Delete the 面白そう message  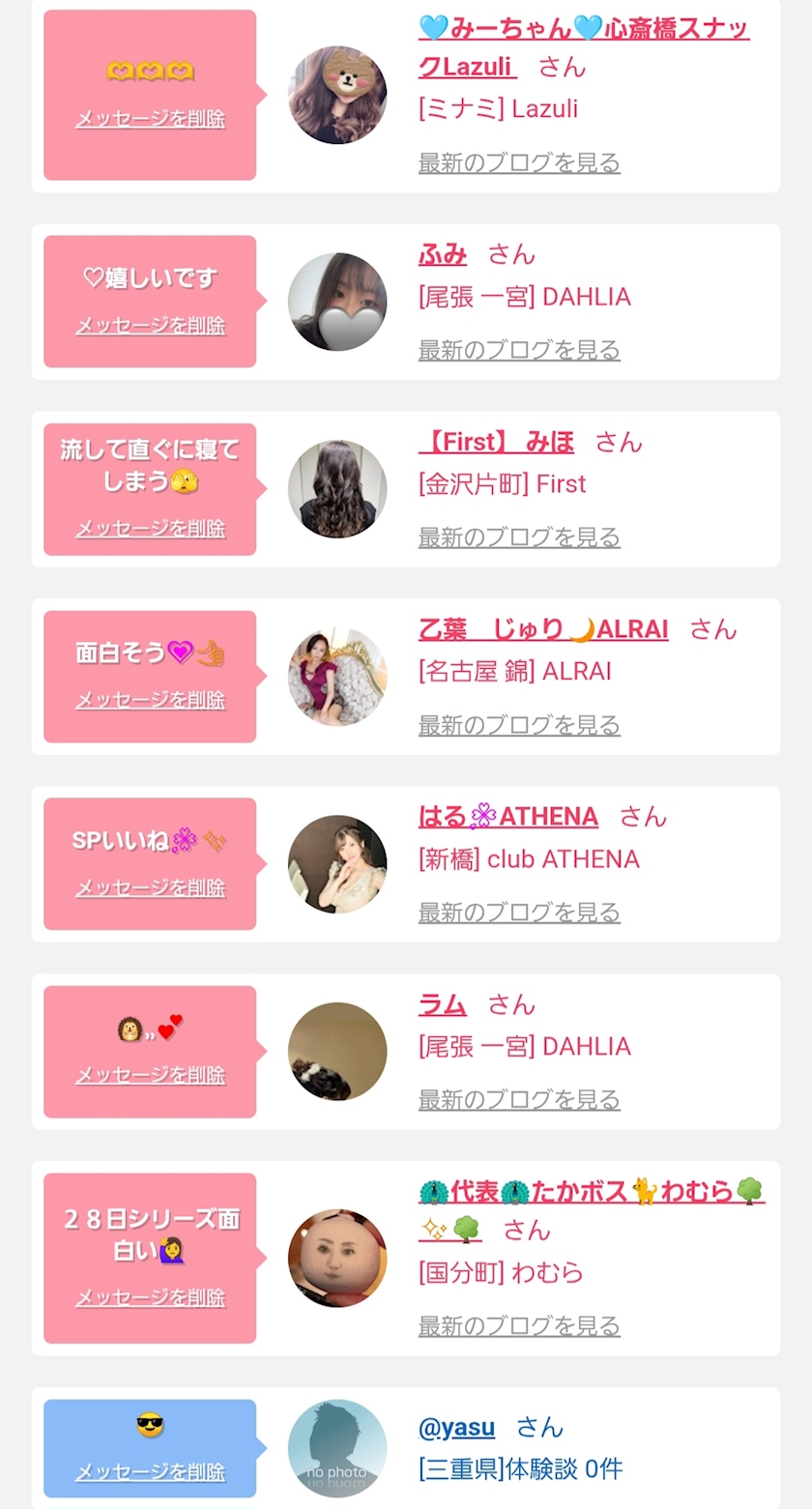click(x=150, y=700)
